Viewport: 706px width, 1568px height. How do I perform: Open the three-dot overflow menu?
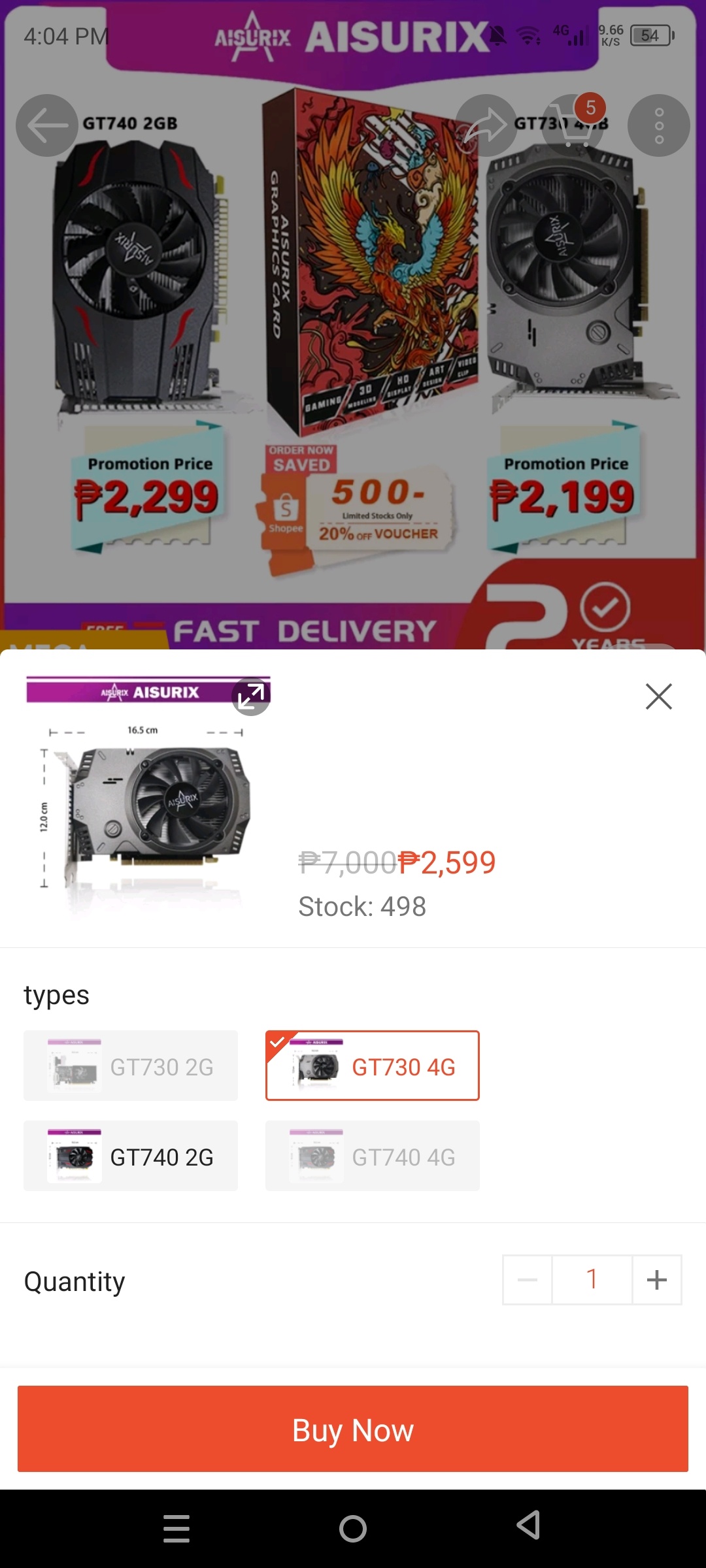658,125
